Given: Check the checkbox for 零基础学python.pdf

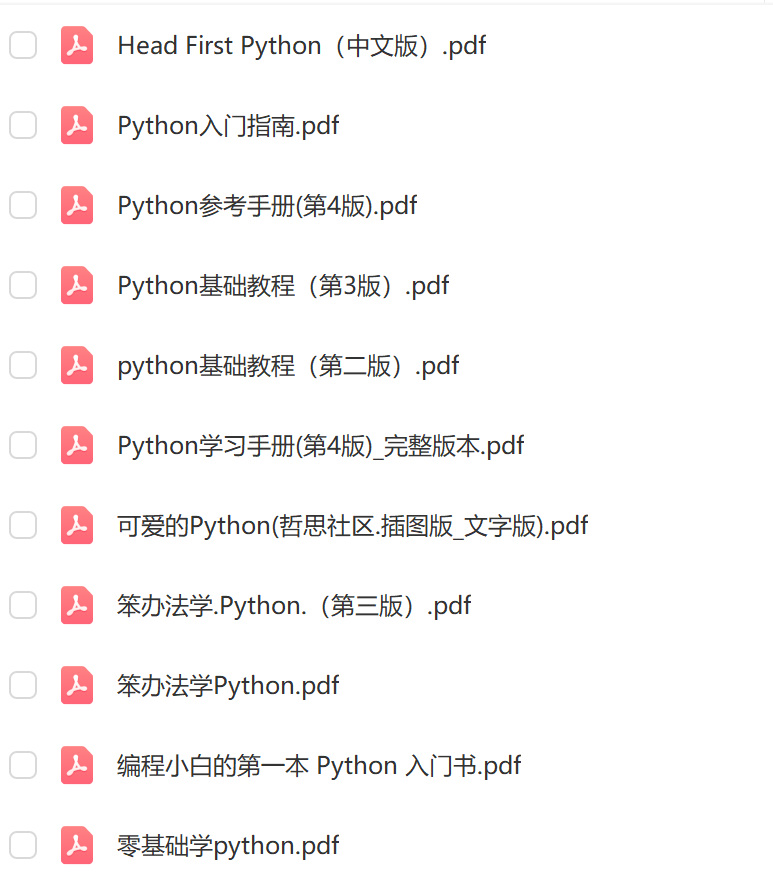Looking at the screenshot, I should [23, 845].
